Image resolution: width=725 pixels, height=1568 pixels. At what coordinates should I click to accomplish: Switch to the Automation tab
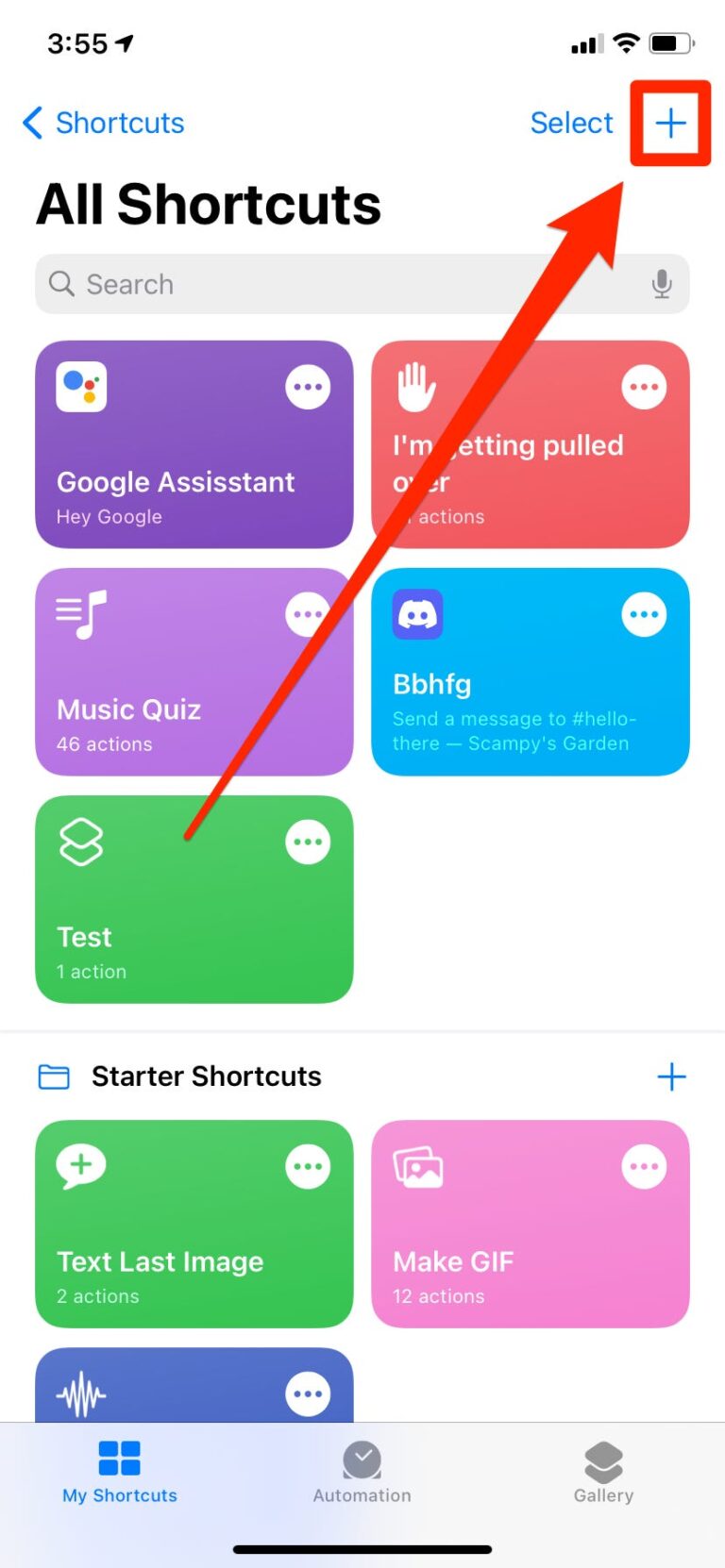click(x=362, y=1472)
